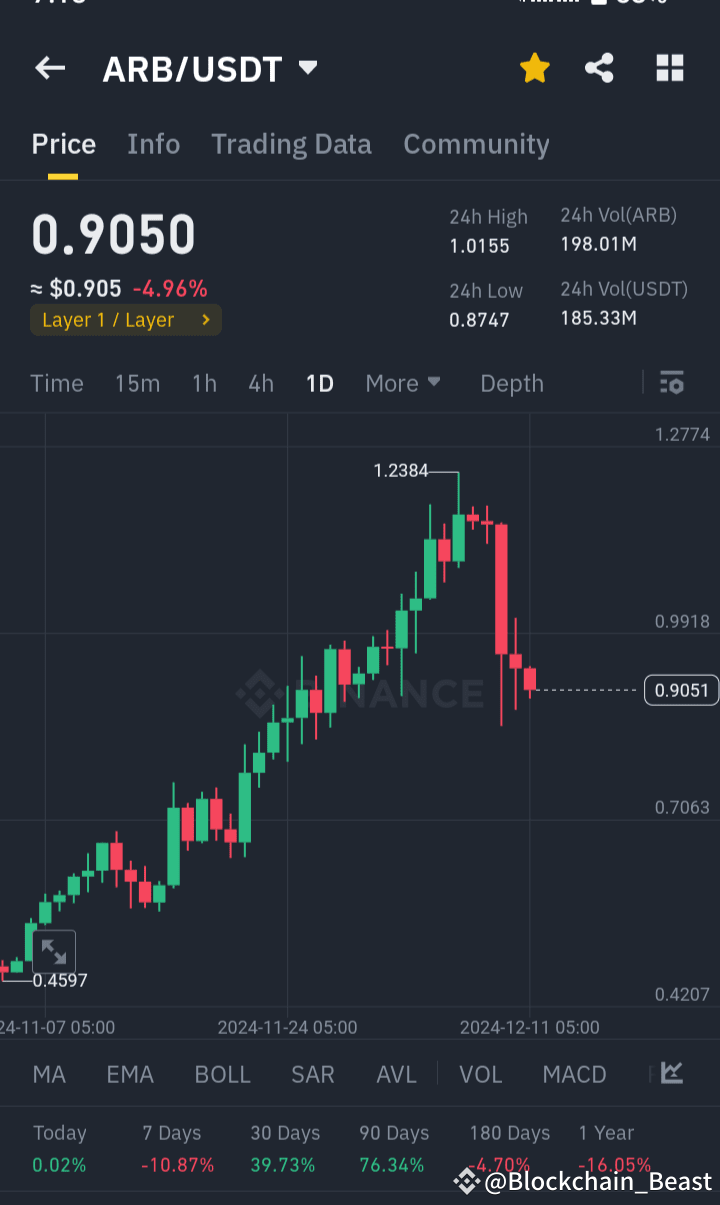
Task: Unfavorite ARB/USDT via the star icon
Action: pos(534,68)
